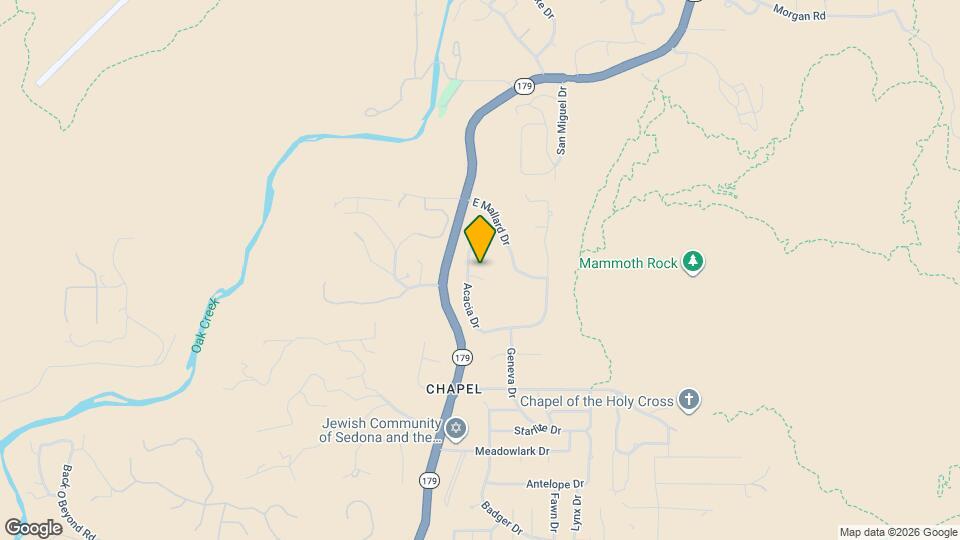Open the Jewish Community of Sedona marker
Image resolution: width=960 pixels, height=540 pixels.
[456, 429]
